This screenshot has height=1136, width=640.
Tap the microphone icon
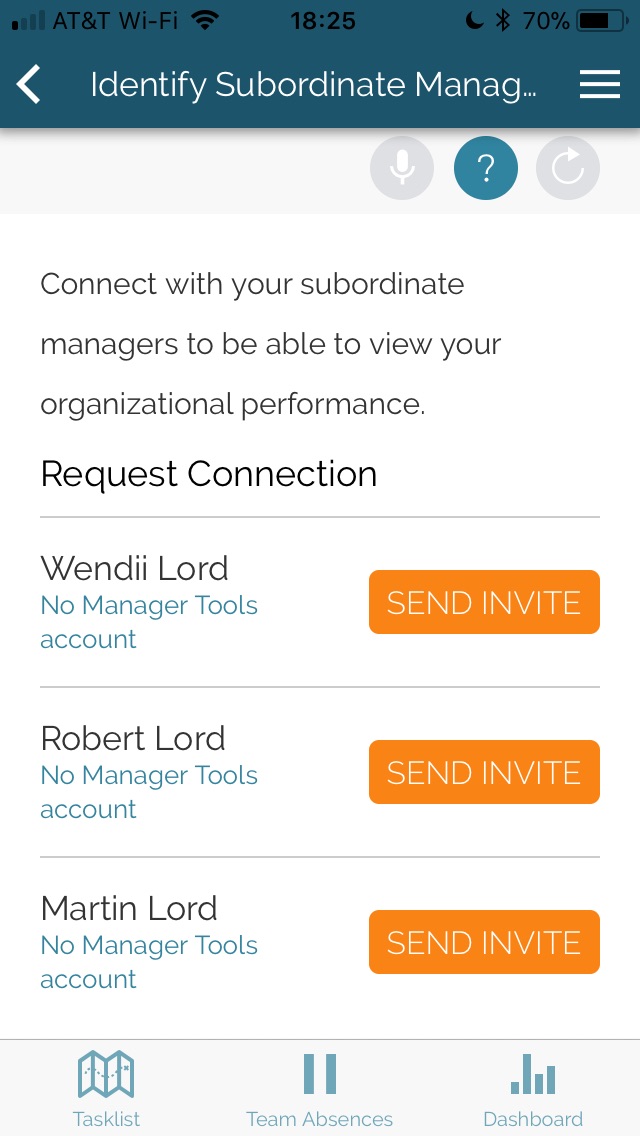click(x=402, y=168)
